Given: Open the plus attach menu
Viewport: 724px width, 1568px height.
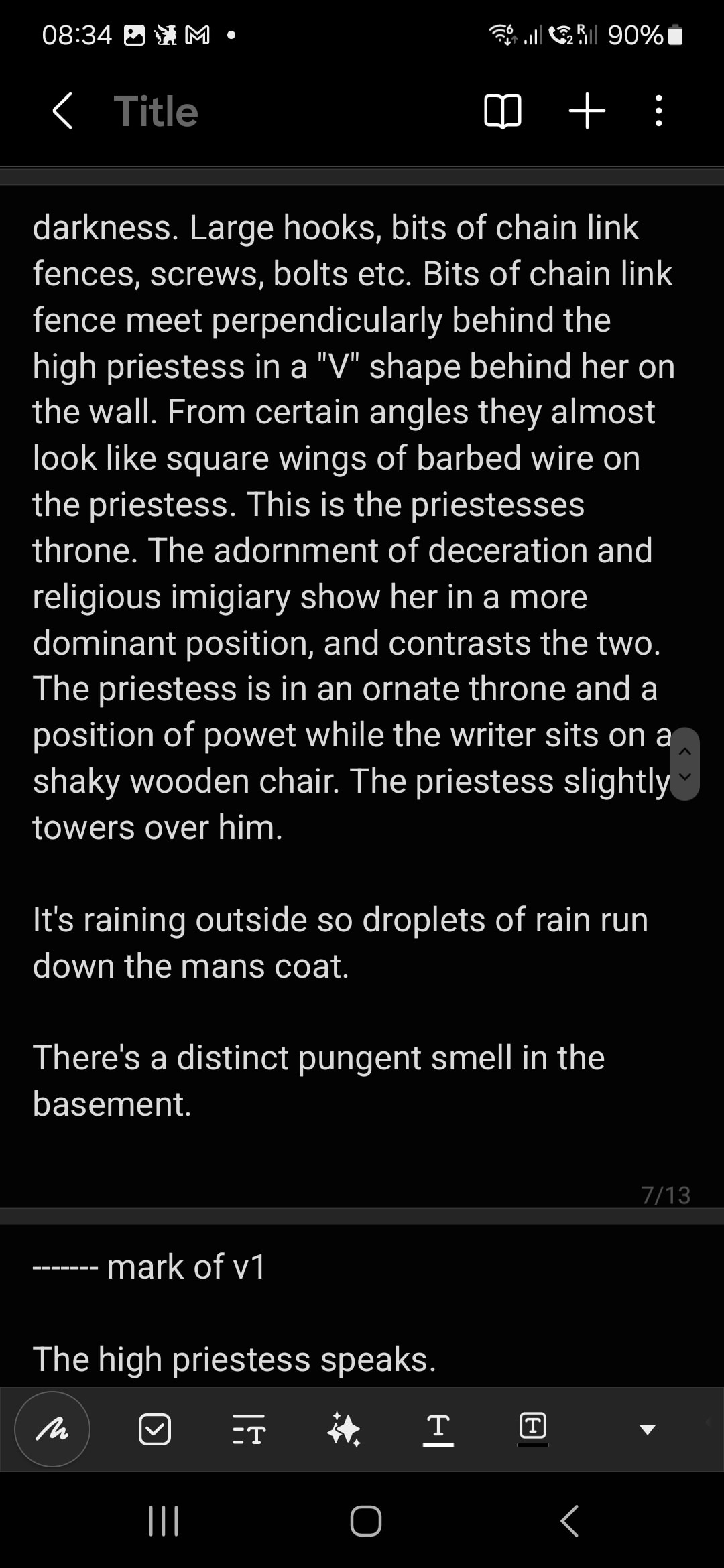Looking at the screenshot, I should [587, 111].
